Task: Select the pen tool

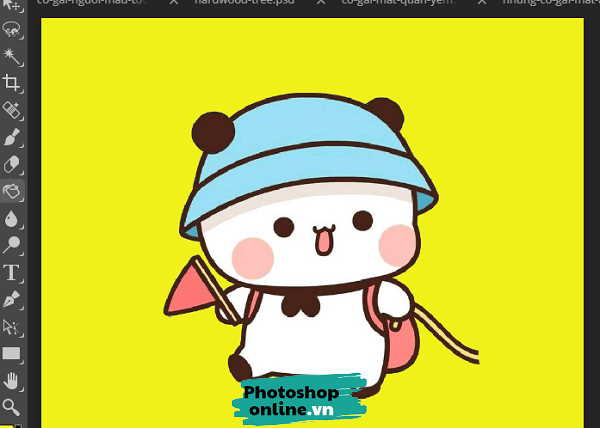Action: coord(12,299)
